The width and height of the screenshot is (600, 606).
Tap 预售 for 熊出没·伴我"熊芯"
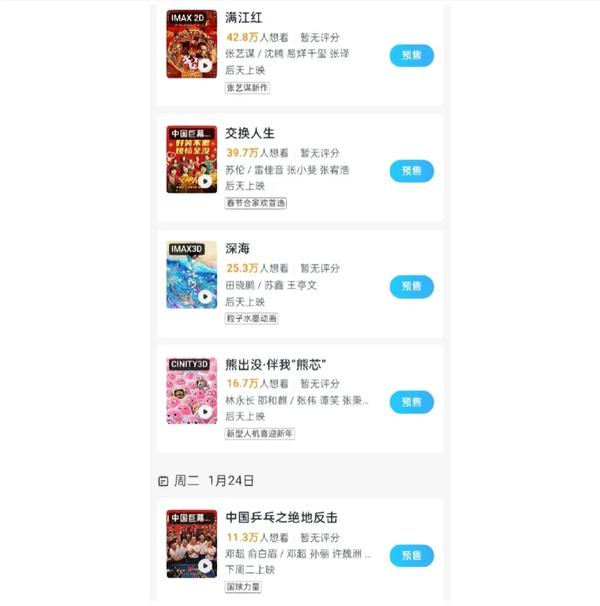click(x=411, y=402)
